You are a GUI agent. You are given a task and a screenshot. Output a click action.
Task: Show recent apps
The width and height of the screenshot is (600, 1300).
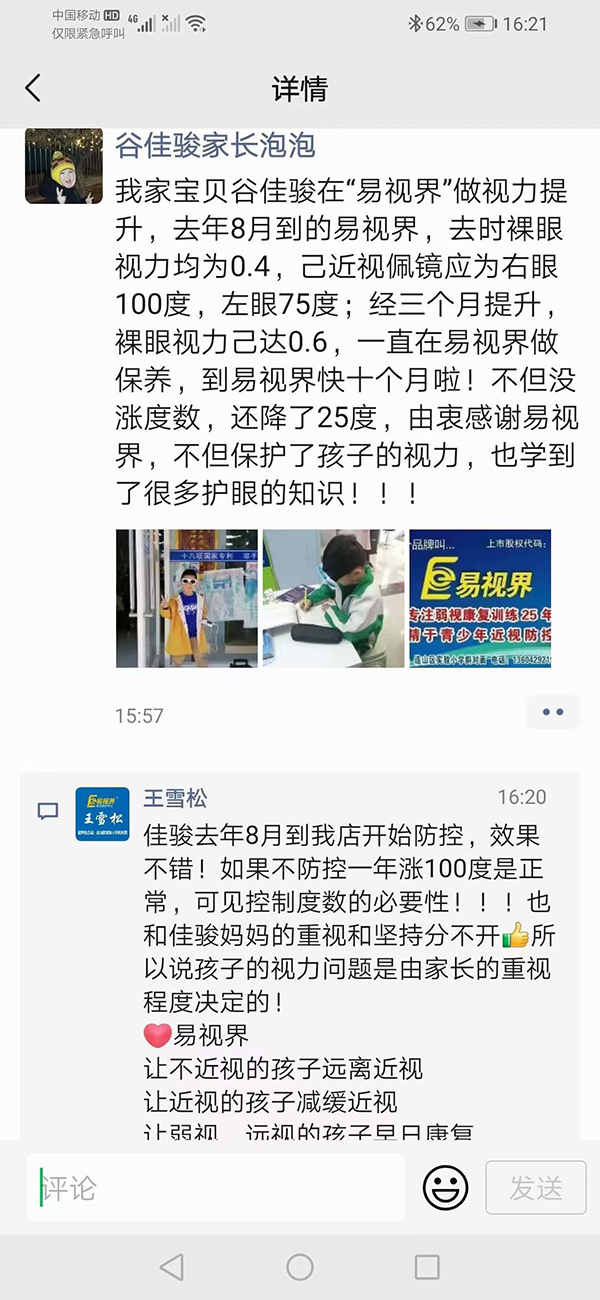427,1267
